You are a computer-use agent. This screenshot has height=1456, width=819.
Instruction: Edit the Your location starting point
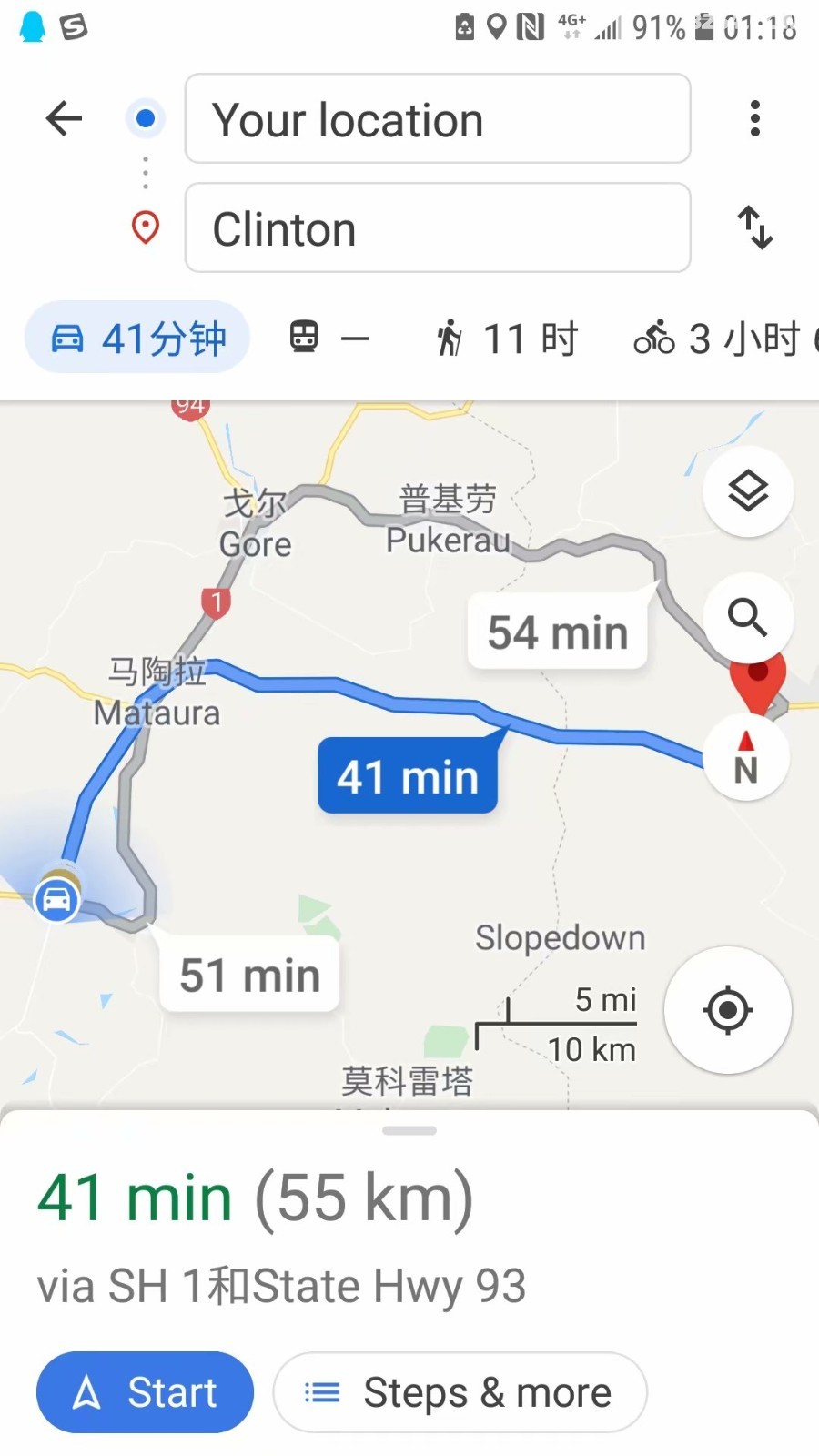(x=438, y=118)
